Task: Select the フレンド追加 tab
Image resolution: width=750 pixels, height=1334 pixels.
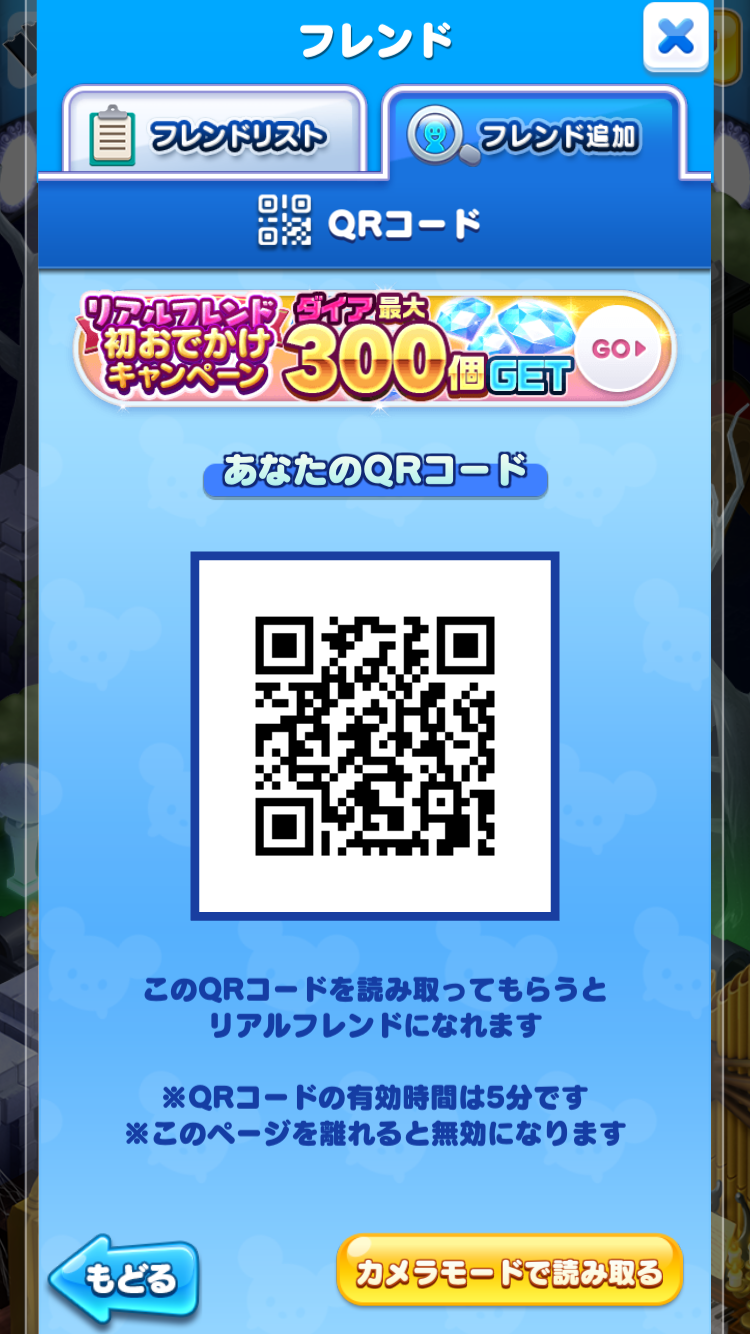Action: (534, 135)
